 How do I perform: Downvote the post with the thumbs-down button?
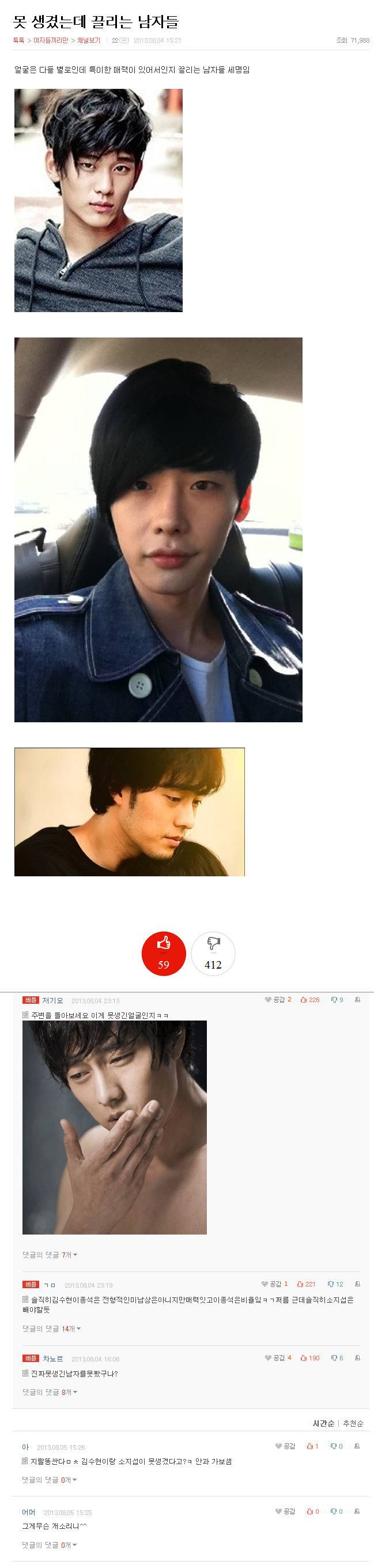[x=213, y=952]
